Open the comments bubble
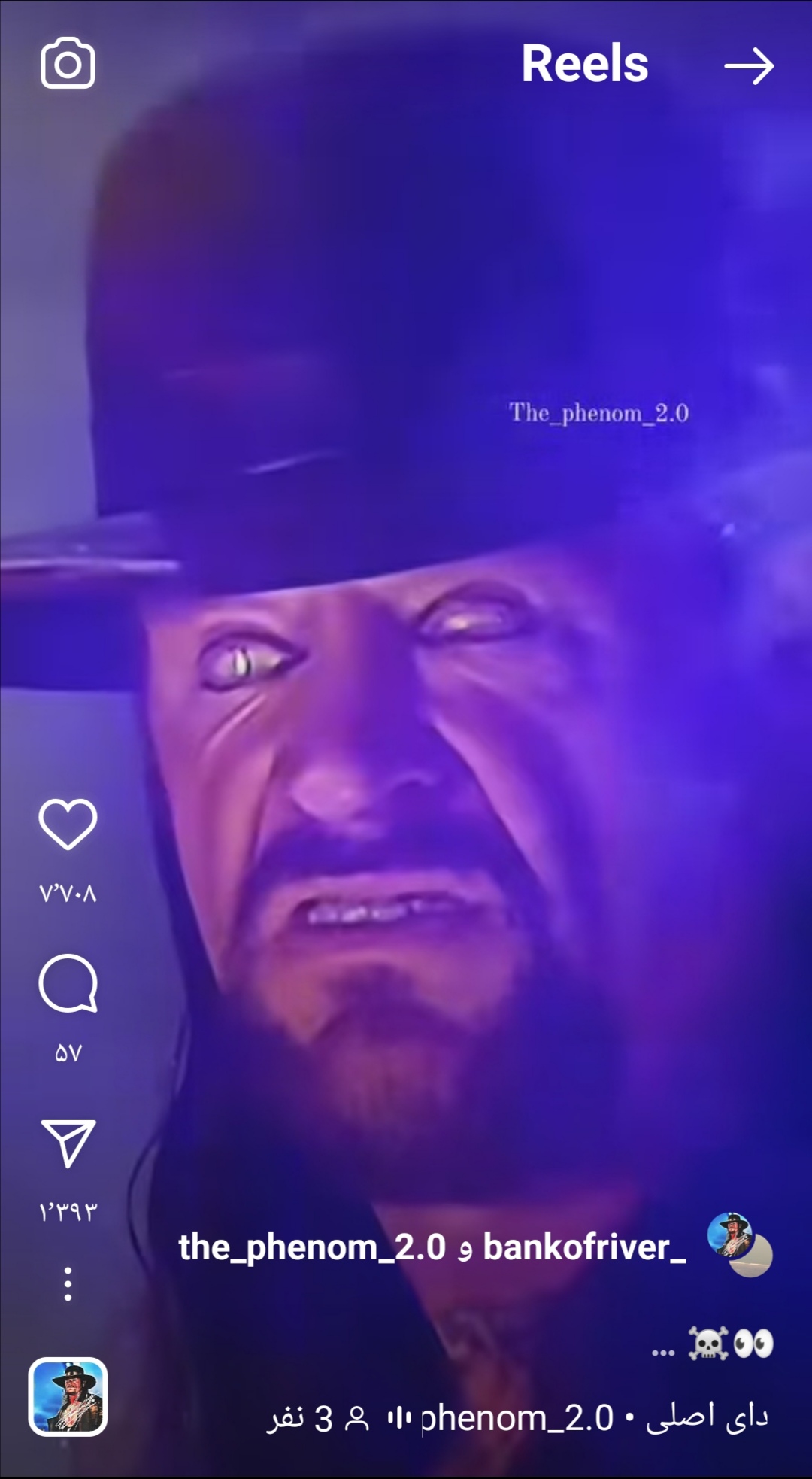This screenshot has width=812, height=1479. click(x=68, y=983)
